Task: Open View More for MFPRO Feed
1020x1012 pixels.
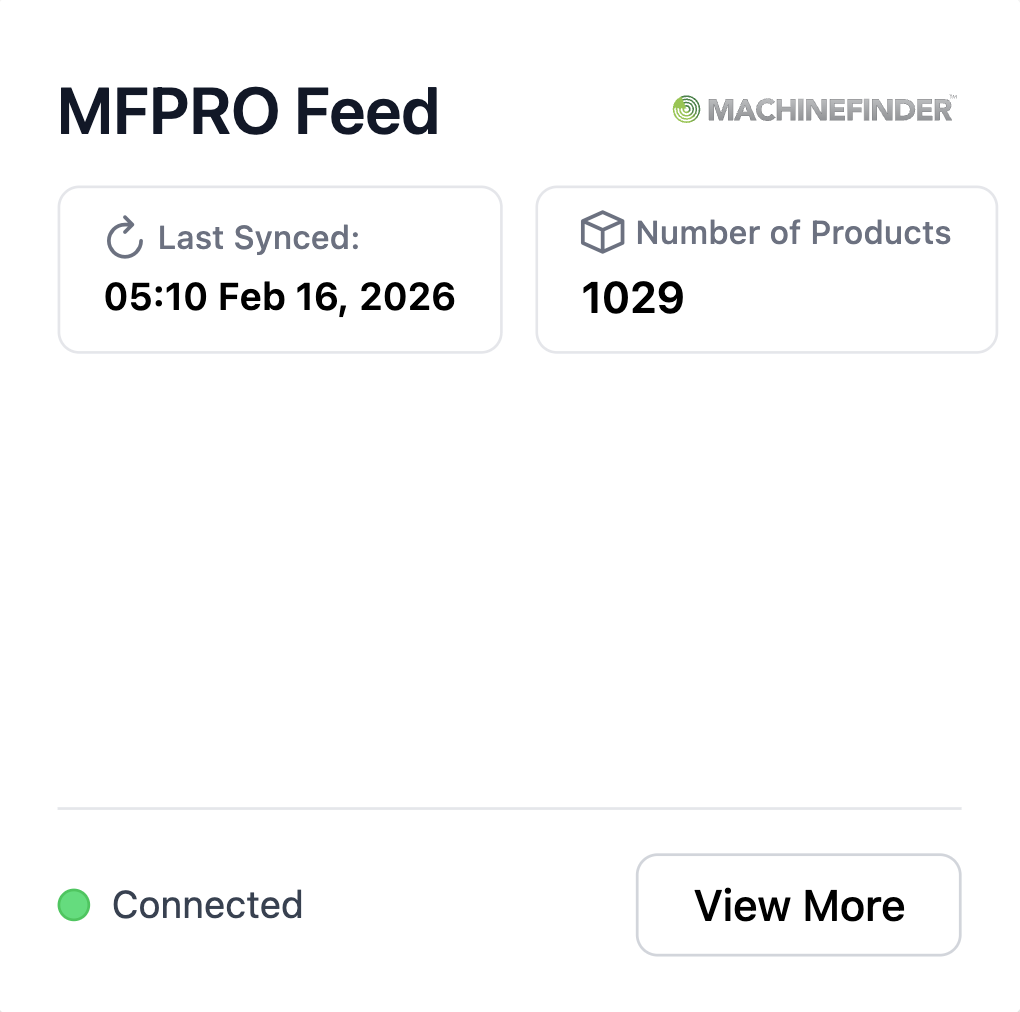Action: click(798, 905)
